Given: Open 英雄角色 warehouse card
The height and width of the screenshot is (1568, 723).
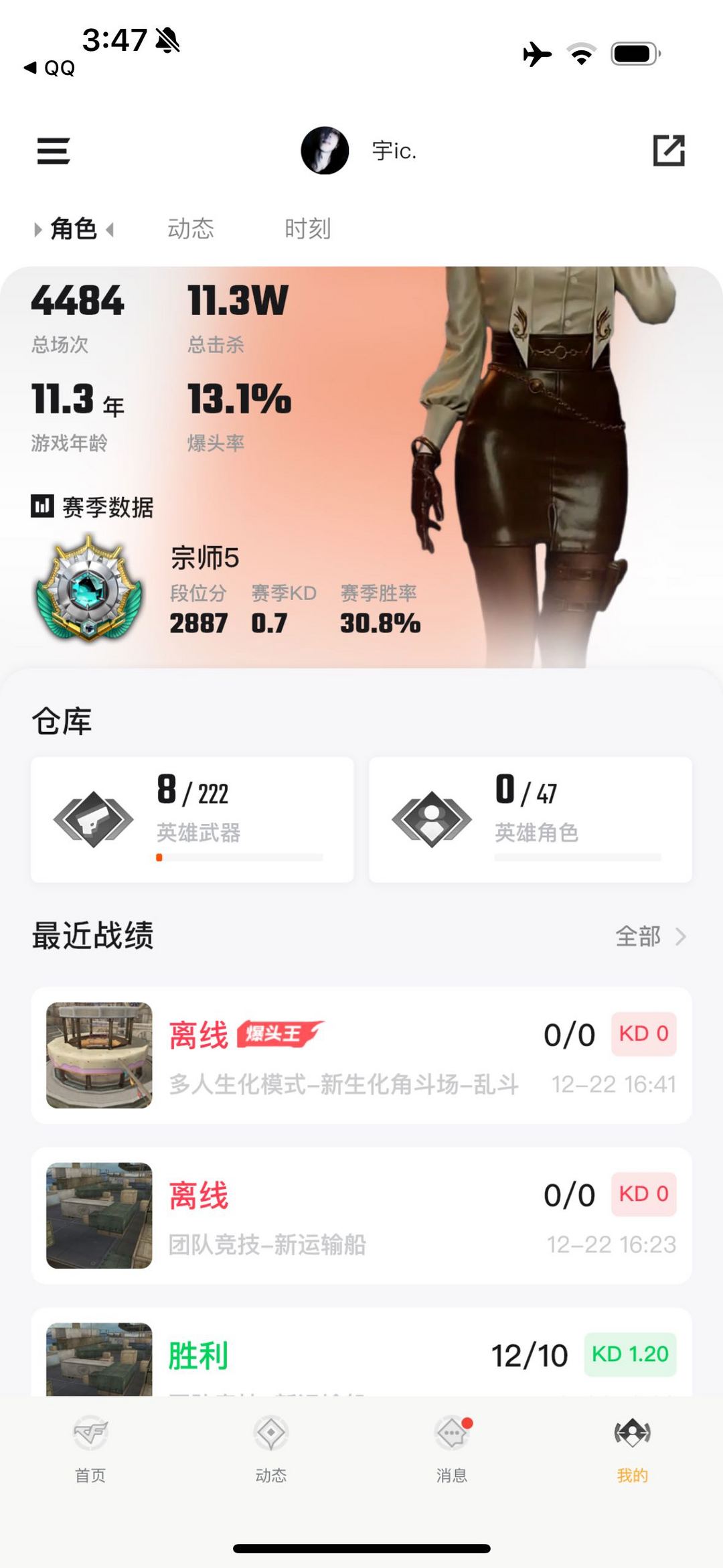Looking at the screenshot, I should [x=530, y=819].
